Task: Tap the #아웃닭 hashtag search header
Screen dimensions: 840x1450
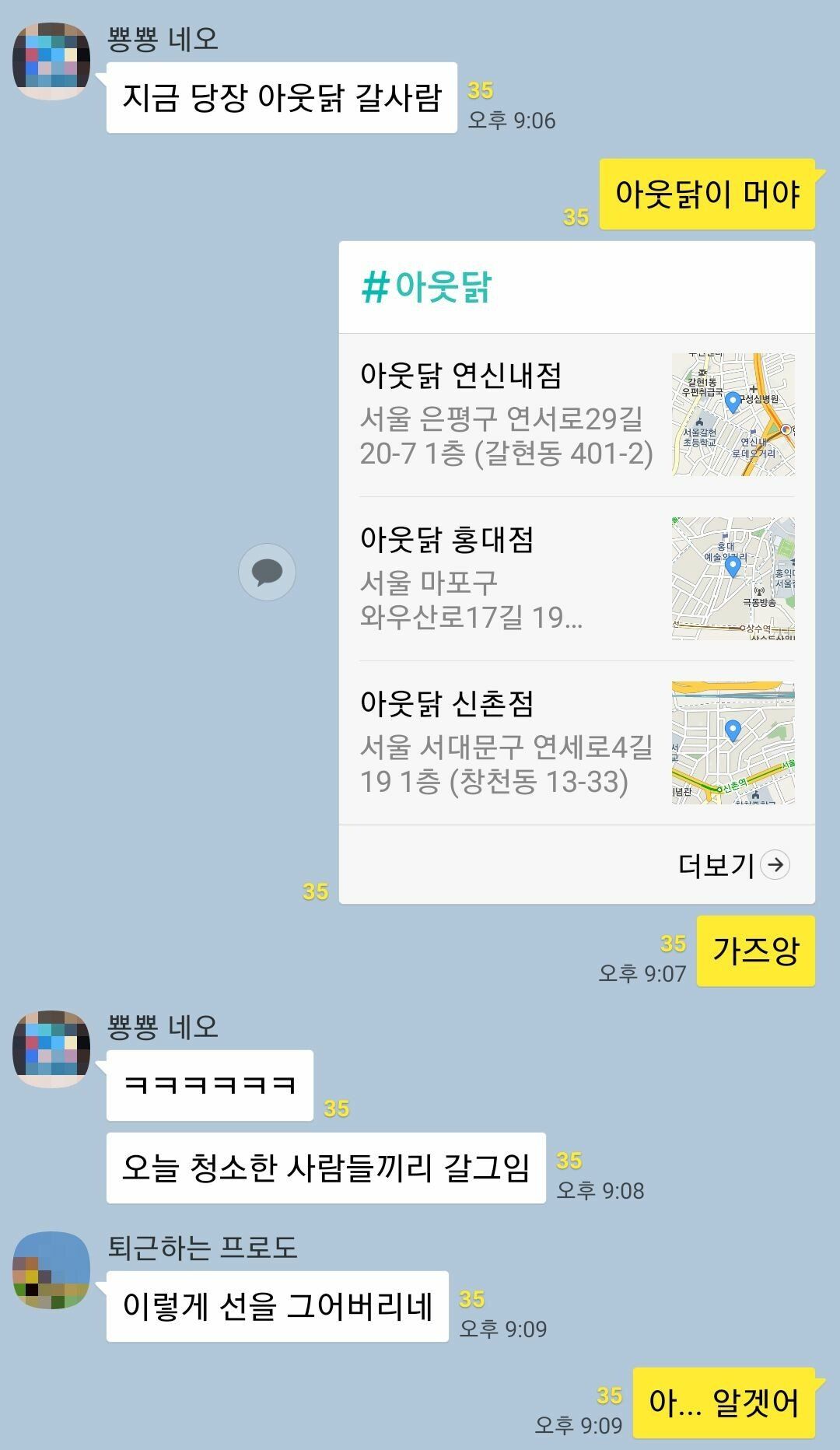Action: coord(427,287)
